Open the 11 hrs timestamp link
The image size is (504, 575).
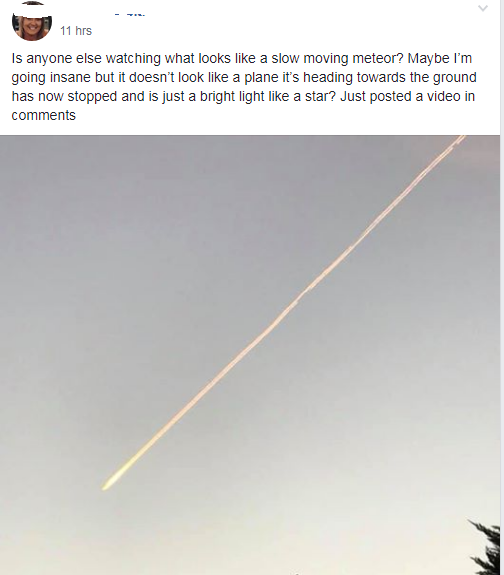pyautogui.click(x=76, y=31)
